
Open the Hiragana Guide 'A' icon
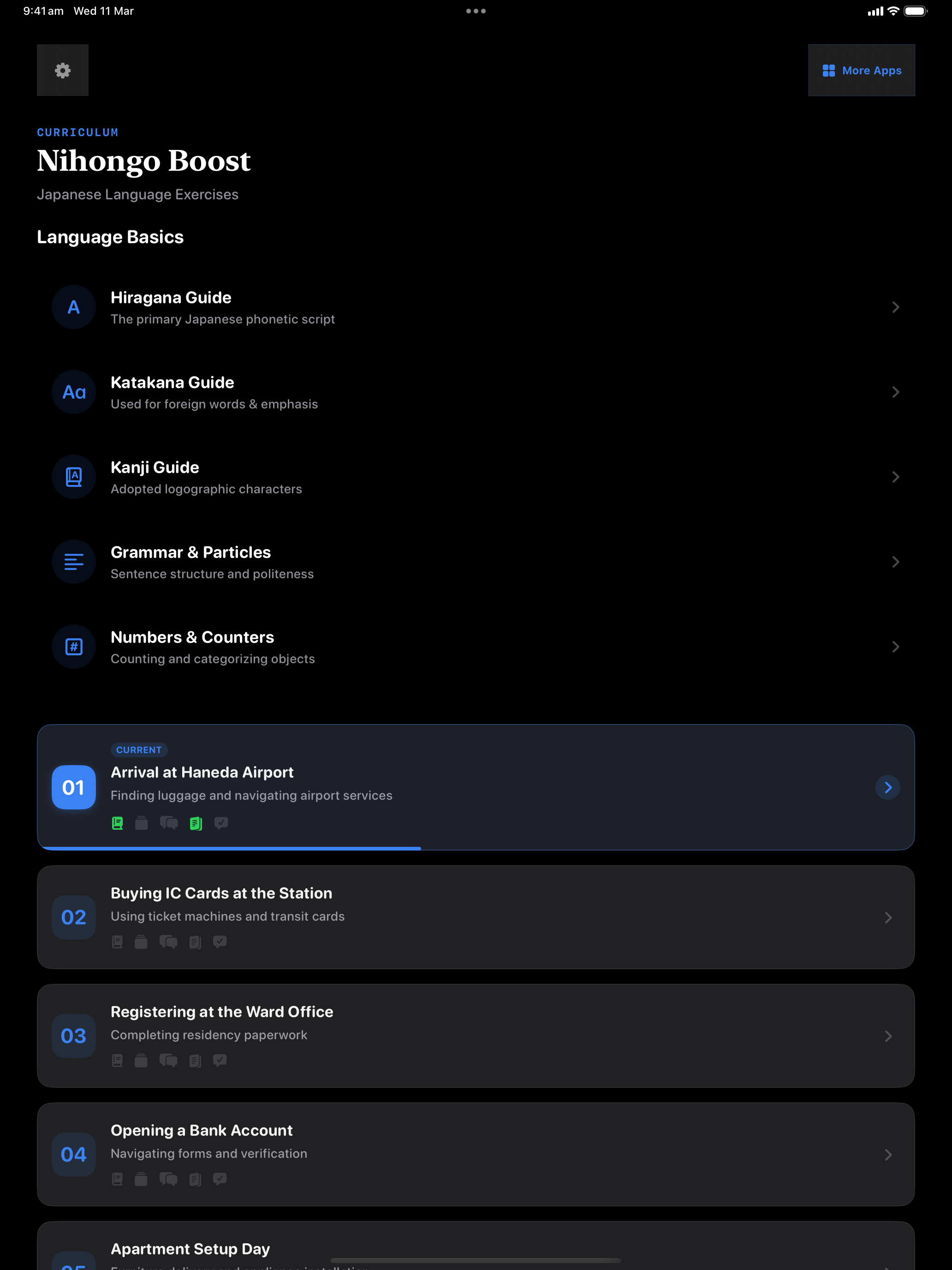(73, 306)
